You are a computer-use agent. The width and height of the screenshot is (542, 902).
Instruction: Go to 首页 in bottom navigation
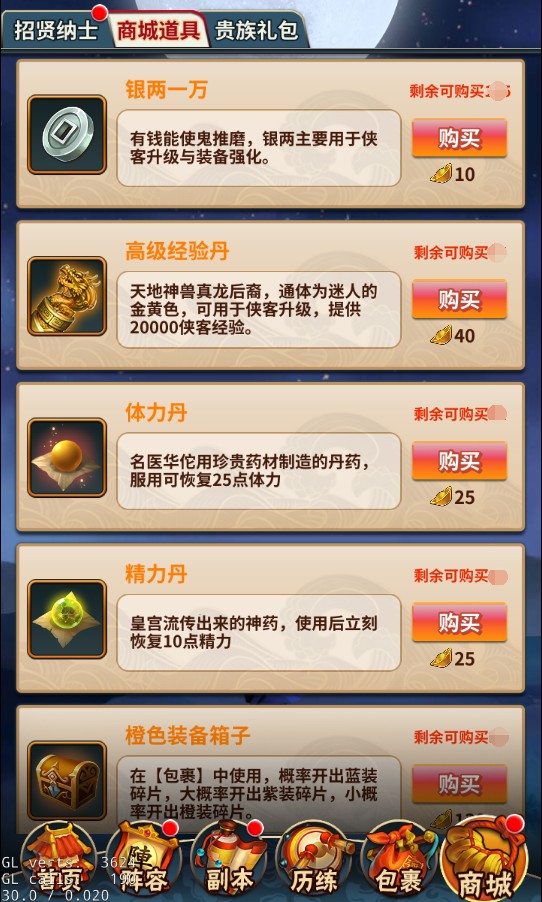[59, 863]
